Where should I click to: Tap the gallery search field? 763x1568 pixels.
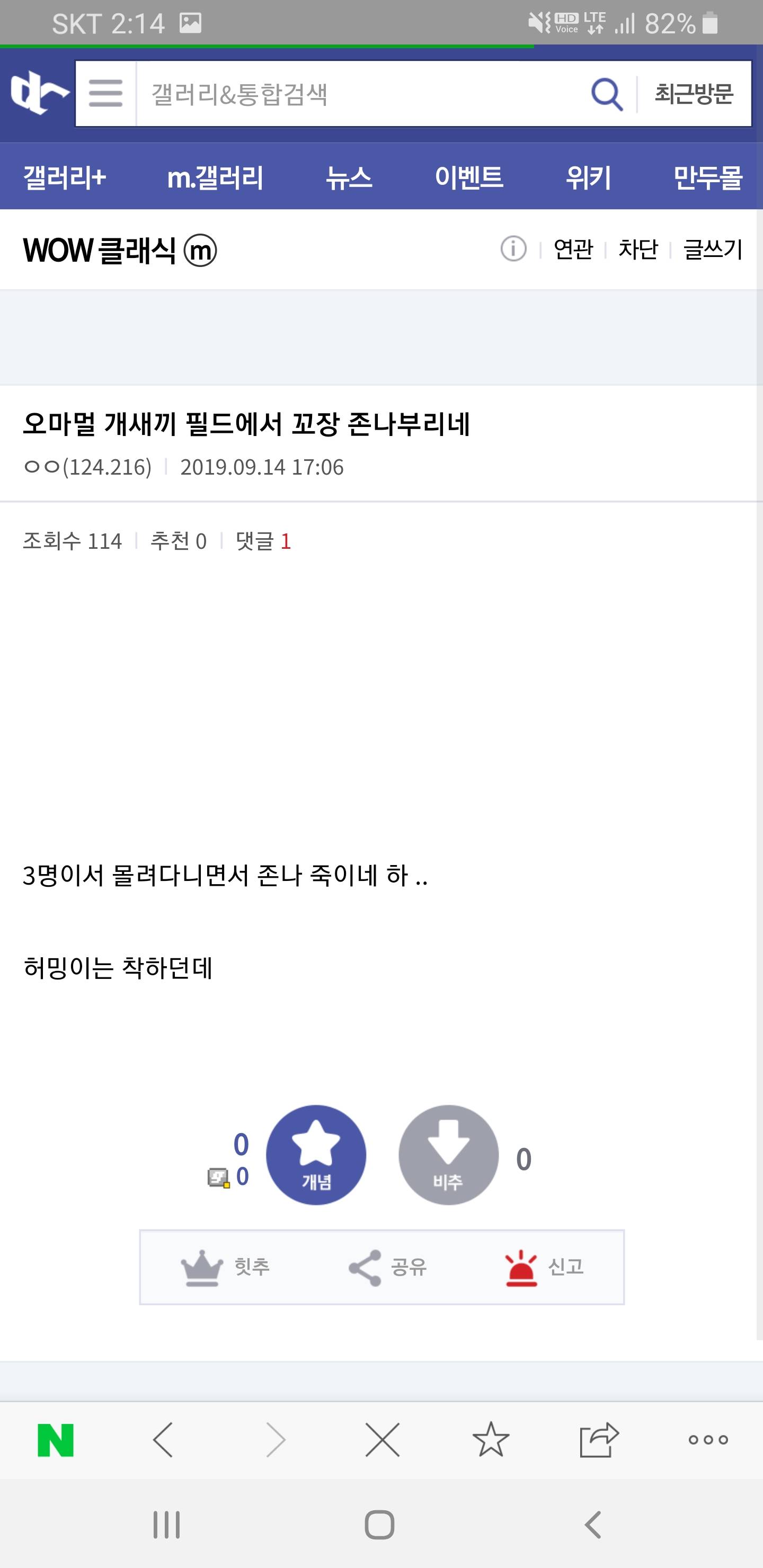pos(359,94)
